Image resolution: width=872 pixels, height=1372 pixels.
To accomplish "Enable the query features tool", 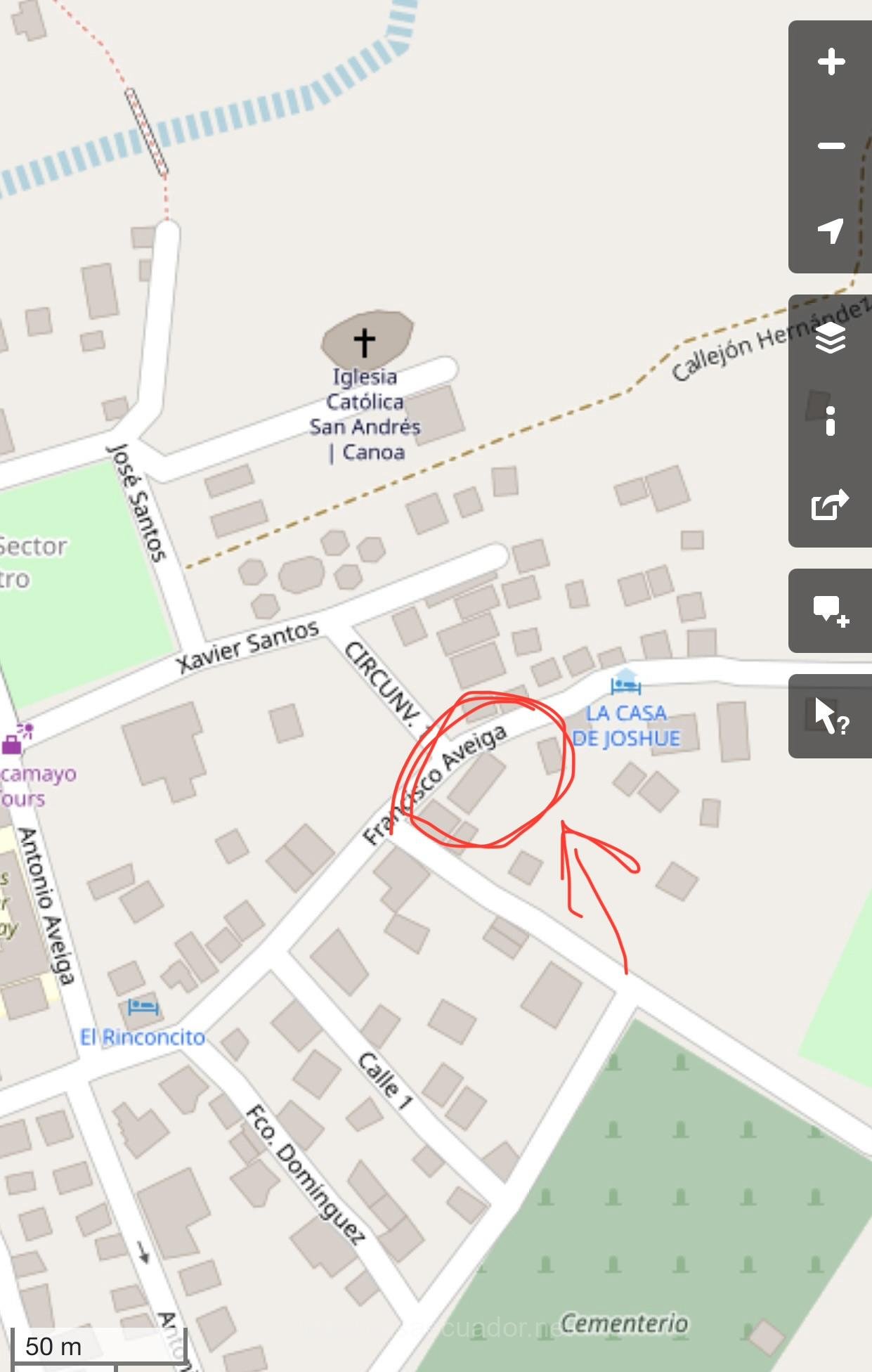I will pos(831,716).
